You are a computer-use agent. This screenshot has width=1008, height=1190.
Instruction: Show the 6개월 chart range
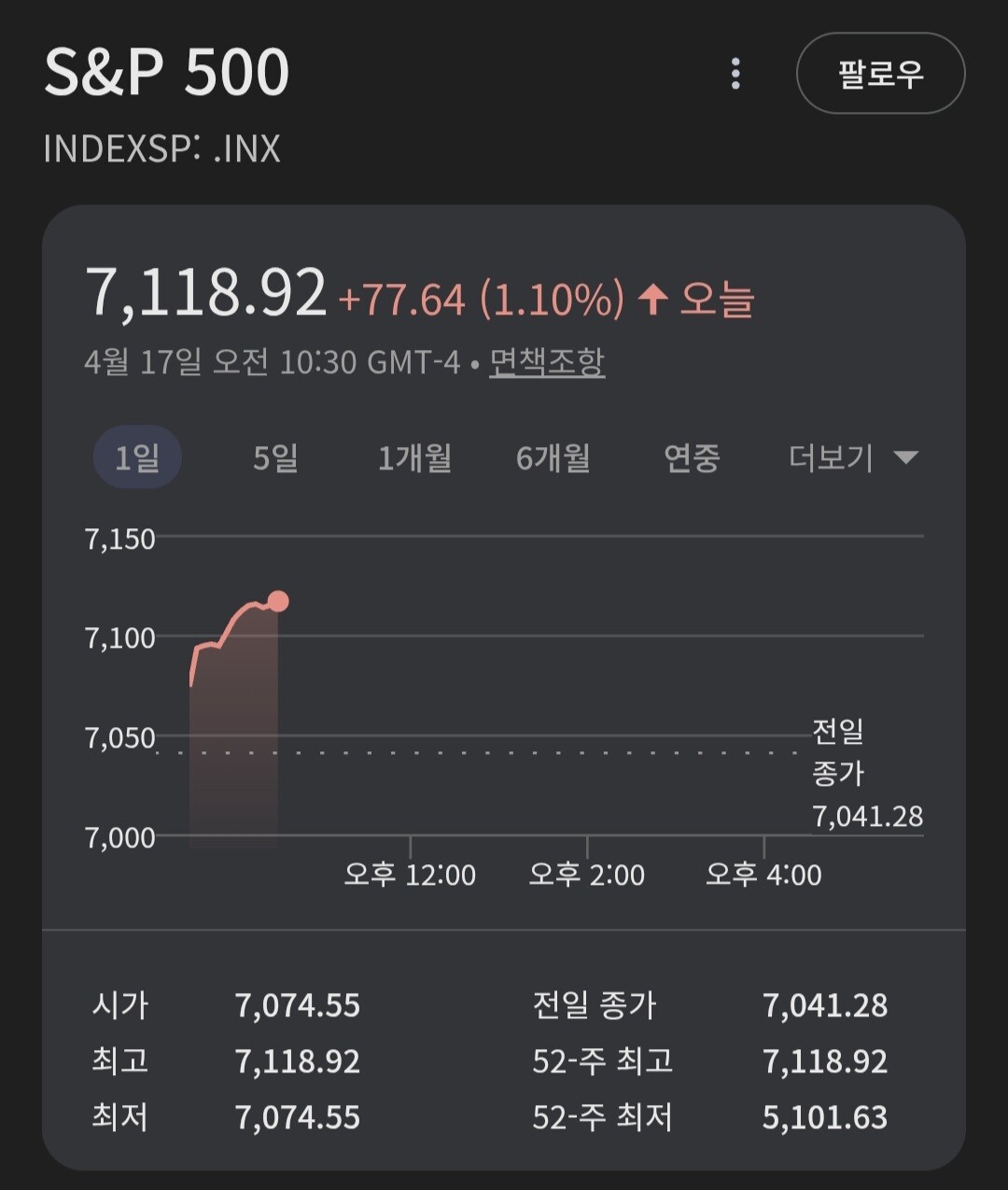coord(553,457)
